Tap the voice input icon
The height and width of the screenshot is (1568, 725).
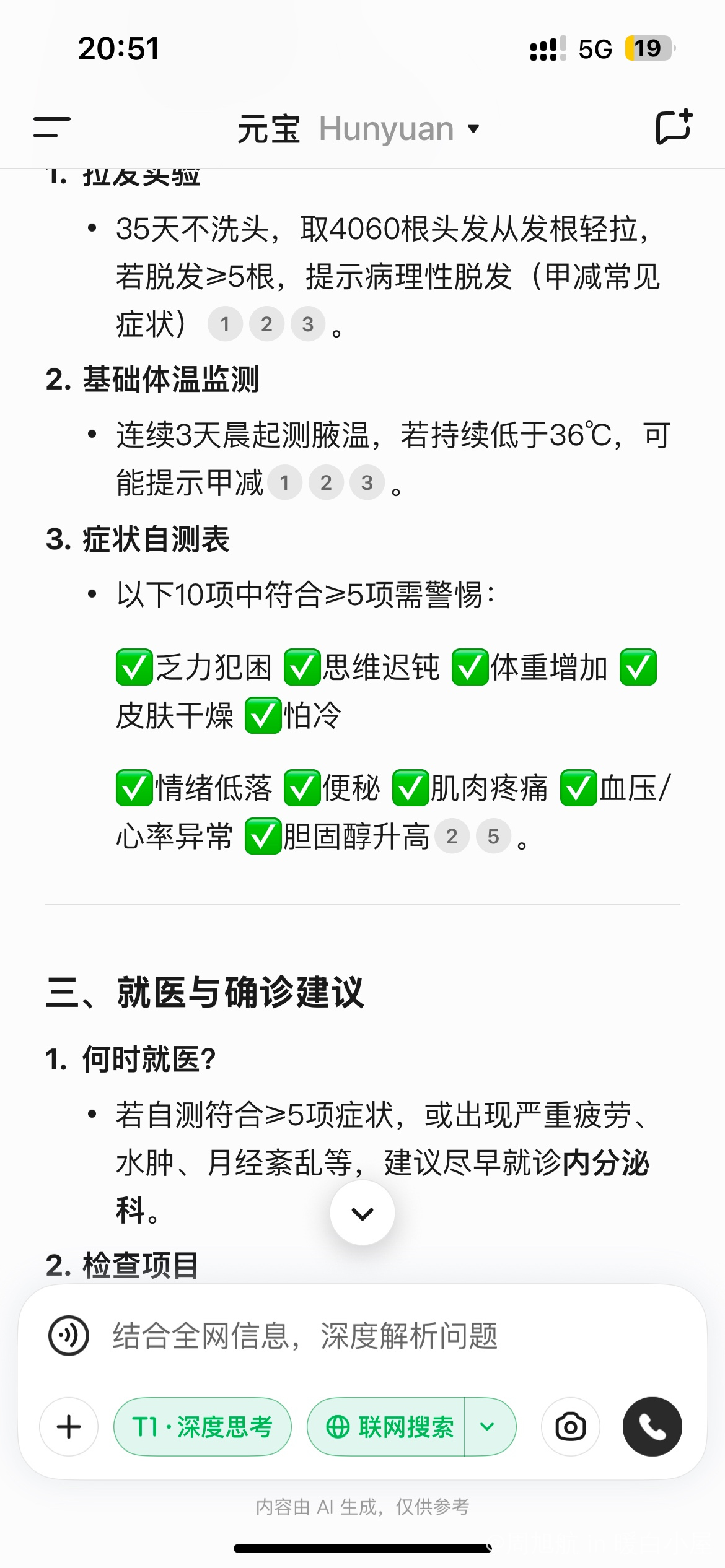(x=69, y=1335)
